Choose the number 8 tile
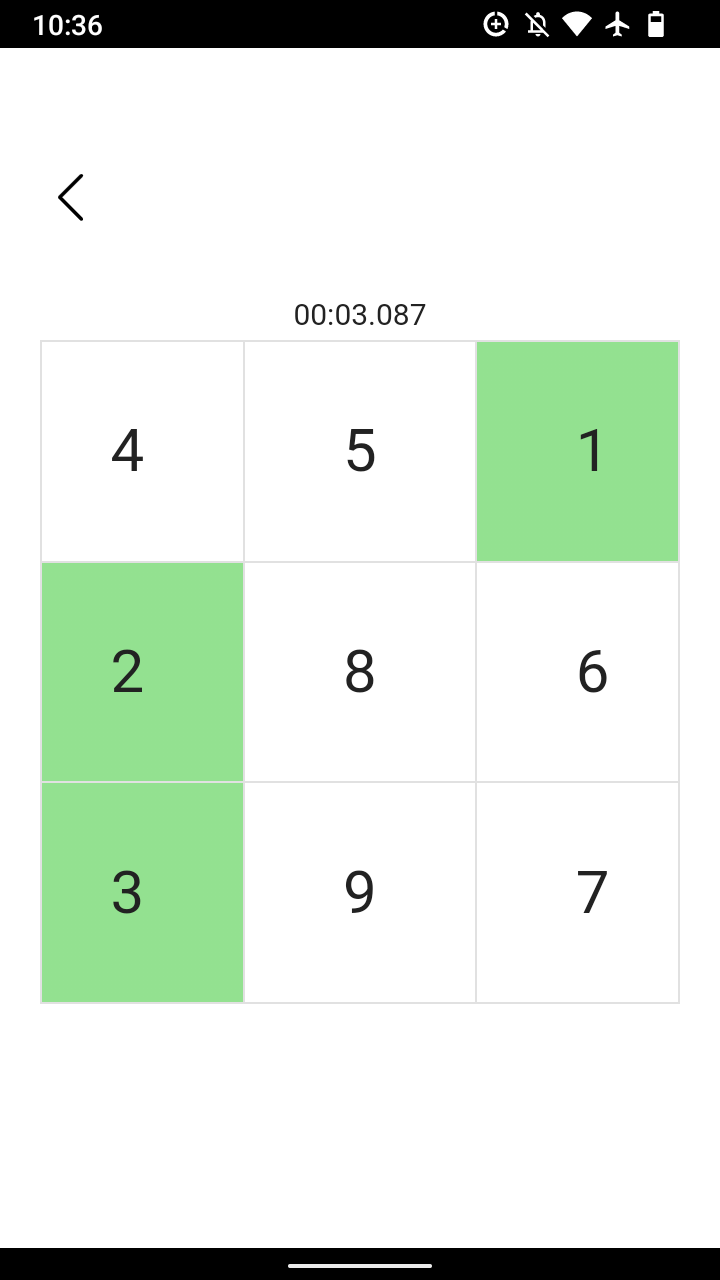This screenshot has height=1280, width=720. point(360,672)
